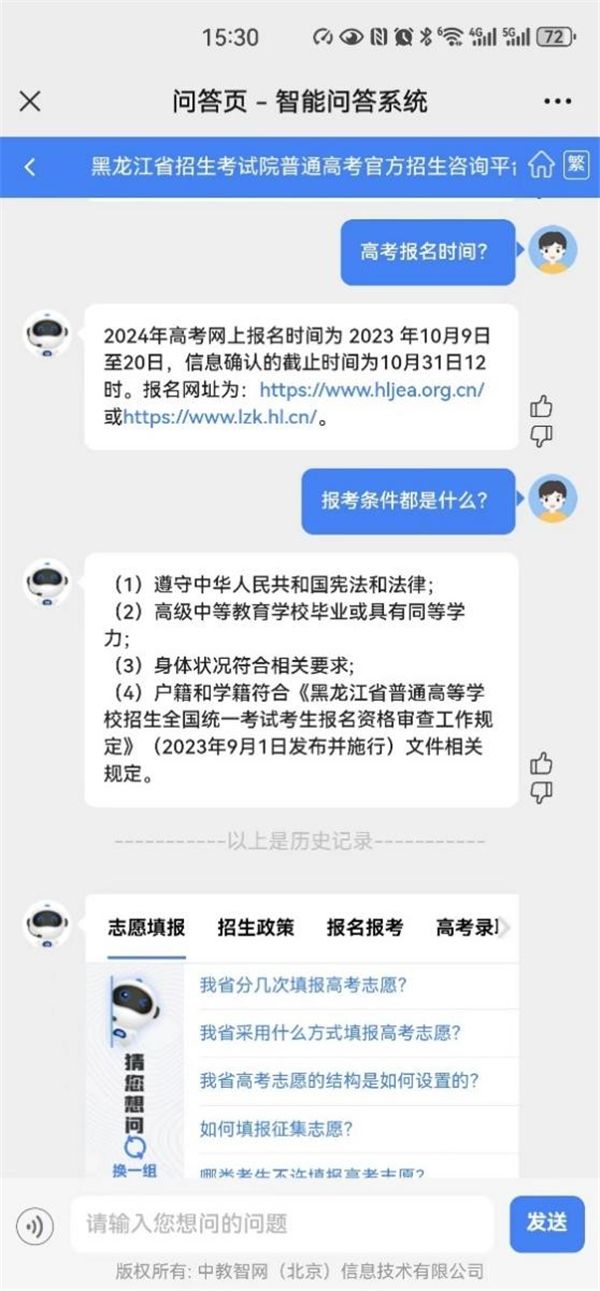Select the 志愿填报 tab
The image size is (600, 1291).
coord(147,927)
